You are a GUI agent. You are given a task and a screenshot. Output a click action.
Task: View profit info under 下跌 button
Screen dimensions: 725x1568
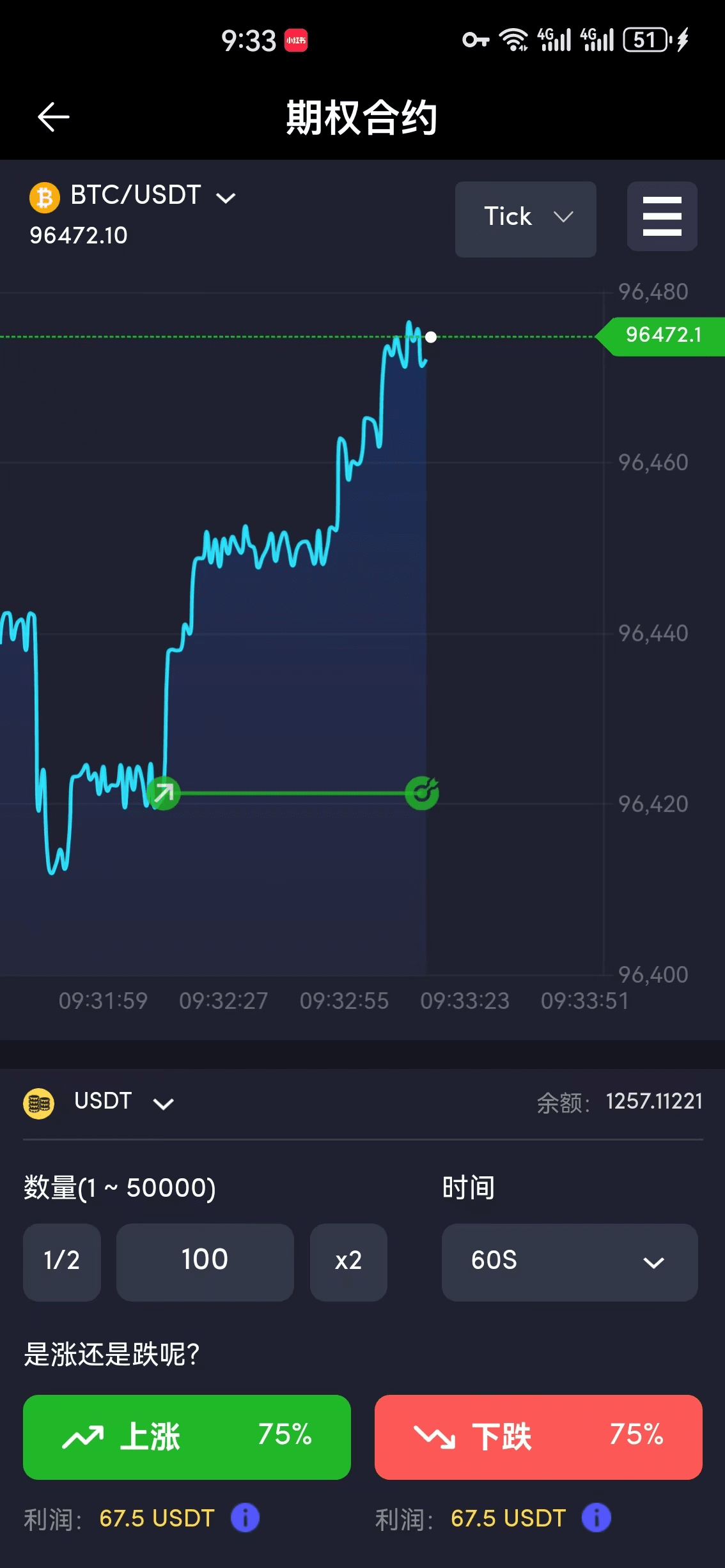pos(596,1518)
